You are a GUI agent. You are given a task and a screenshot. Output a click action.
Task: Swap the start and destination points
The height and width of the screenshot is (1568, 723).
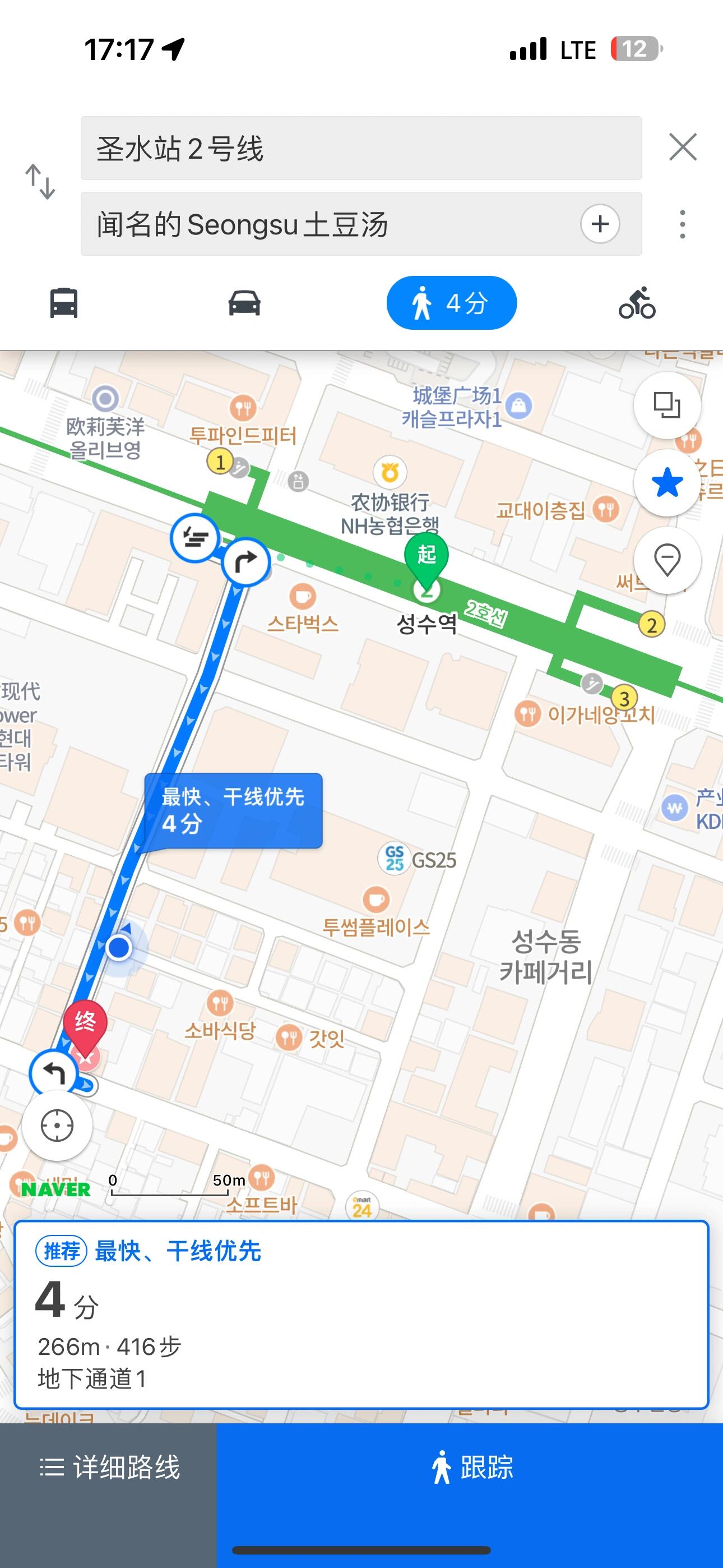[40, 181]
